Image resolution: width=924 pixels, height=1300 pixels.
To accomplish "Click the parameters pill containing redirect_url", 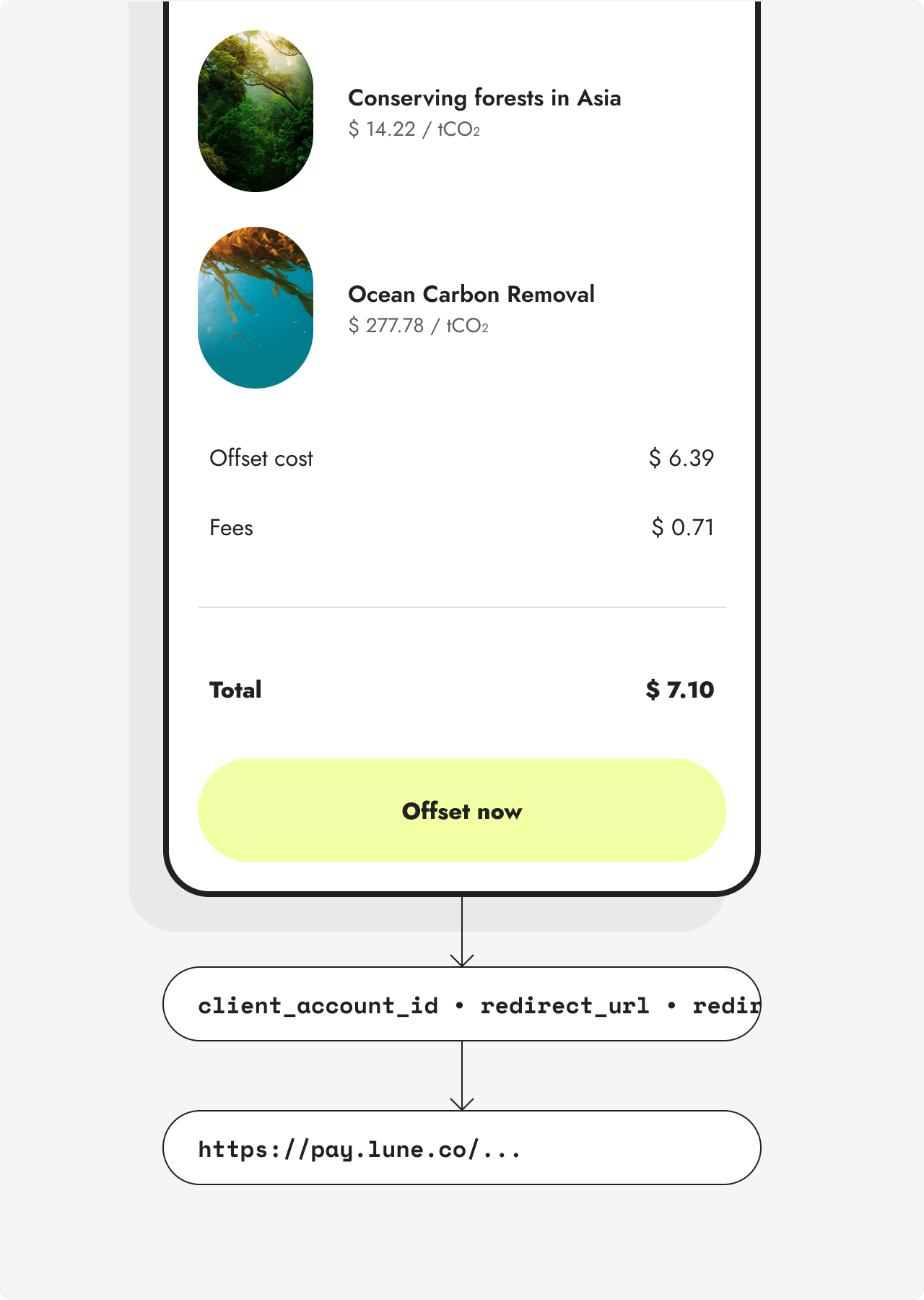I will point(462,1004).
